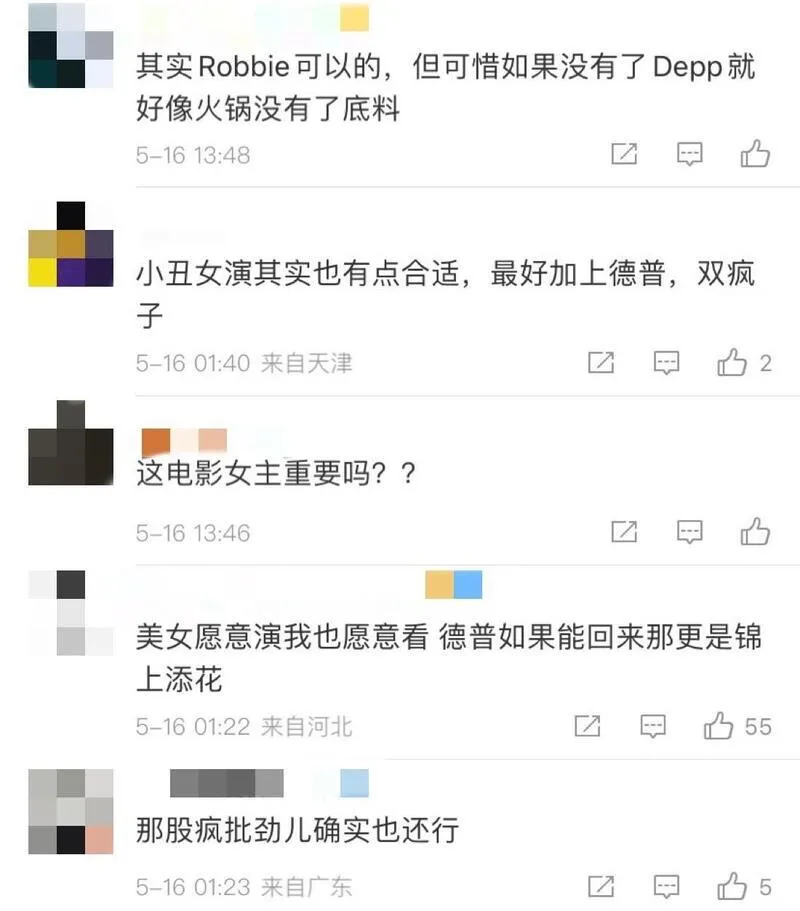Repost the comment from 天津
The width and height of the screenshot is (800, 911).
[x=600, y=362]
